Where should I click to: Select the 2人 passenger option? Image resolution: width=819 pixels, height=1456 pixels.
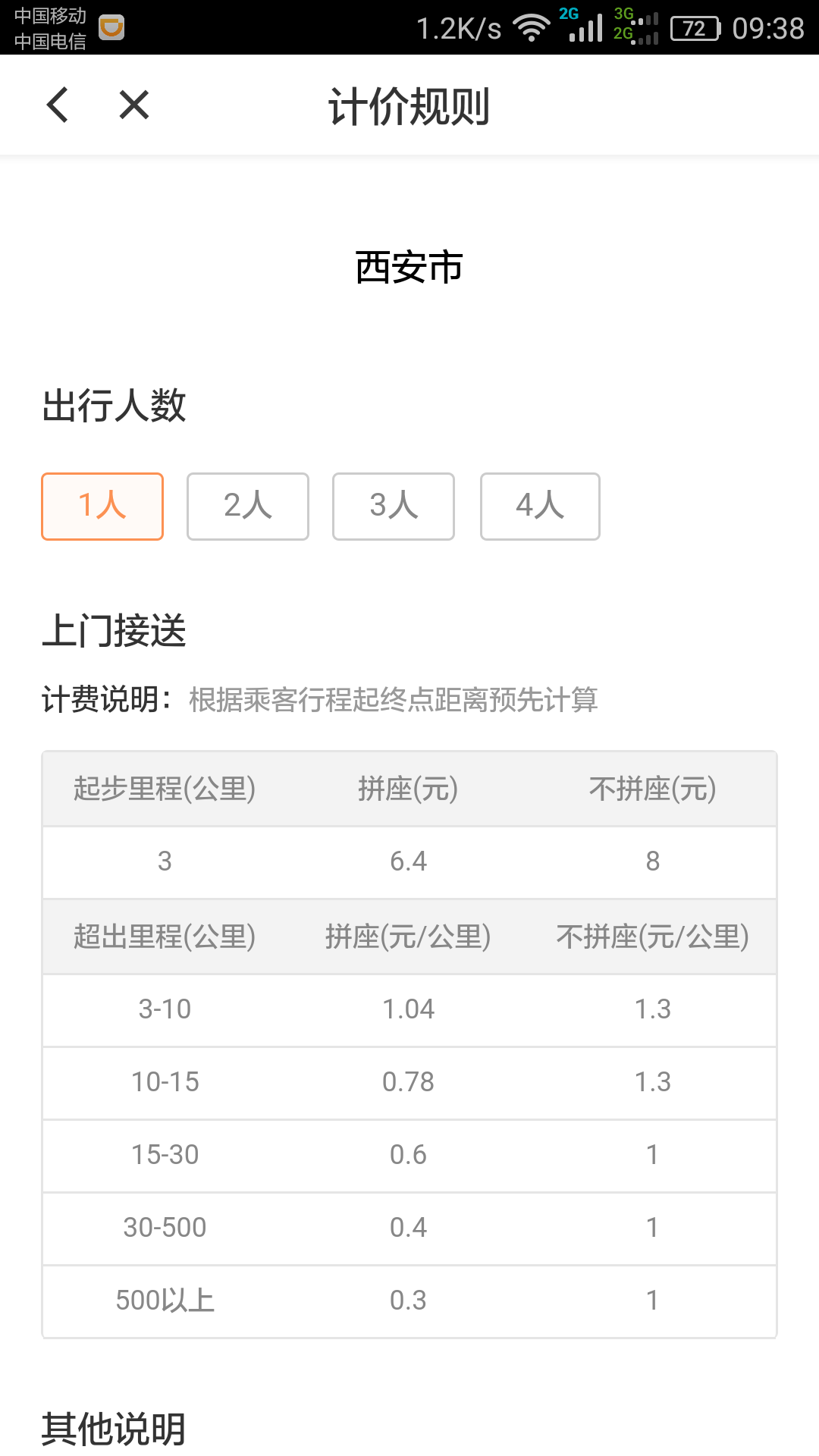[x=248, y=506]
